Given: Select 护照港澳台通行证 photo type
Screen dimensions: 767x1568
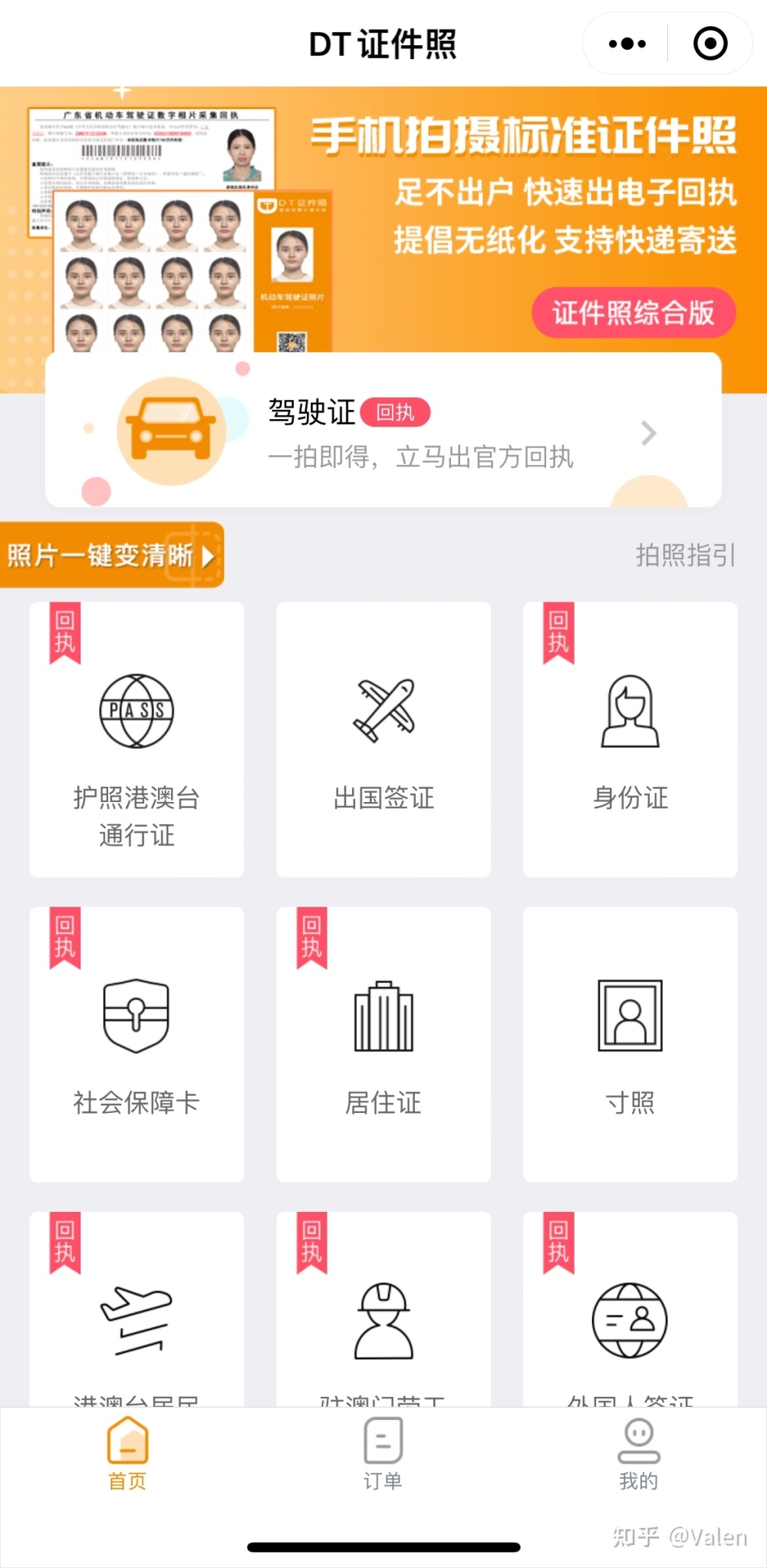Looking at the screenshot, I should (x=137, y=739).
